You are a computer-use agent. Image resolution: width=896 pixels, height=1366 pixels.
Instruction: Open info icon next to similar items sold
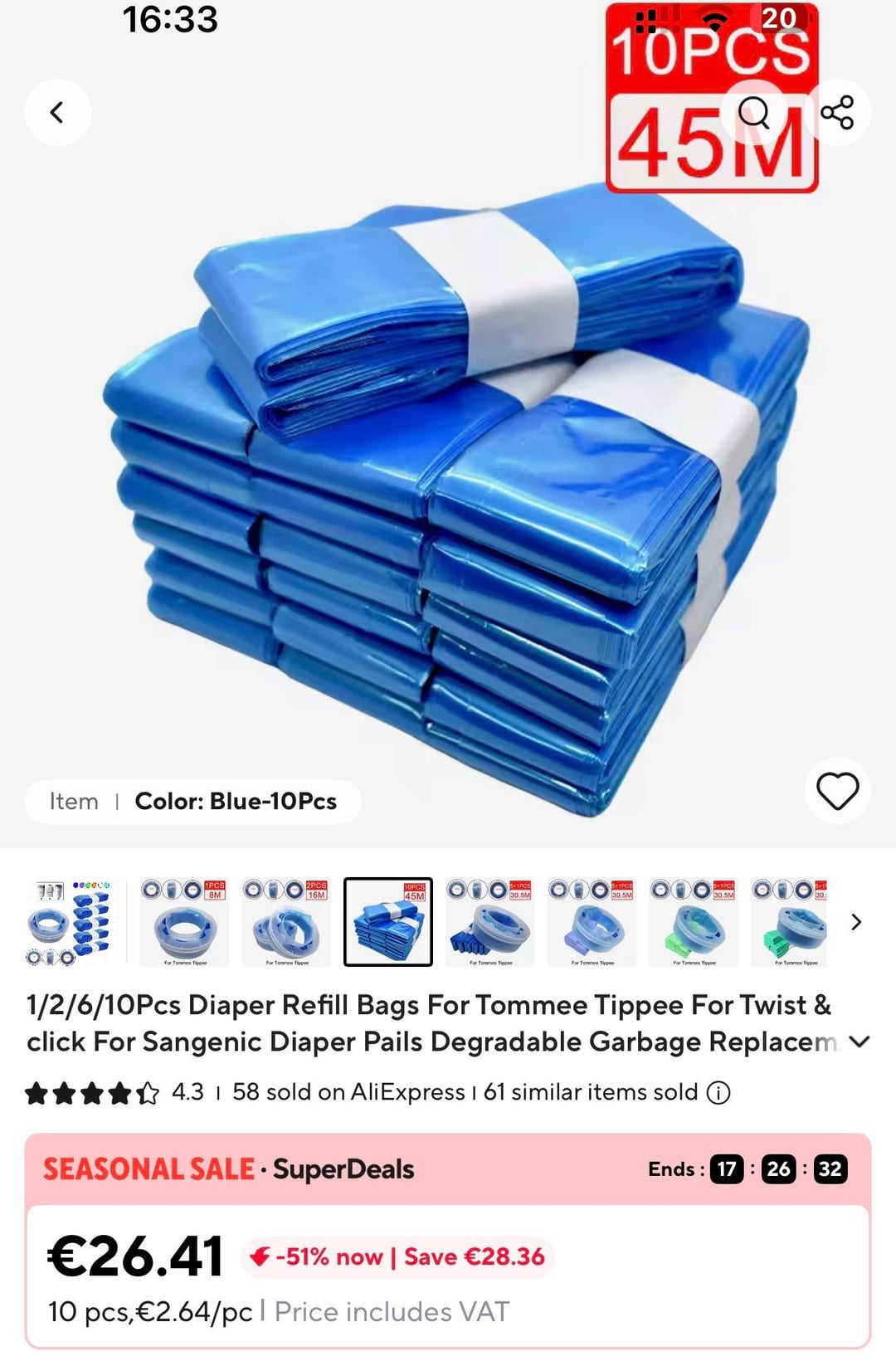pyautogui.click(x=718, y=1093)
